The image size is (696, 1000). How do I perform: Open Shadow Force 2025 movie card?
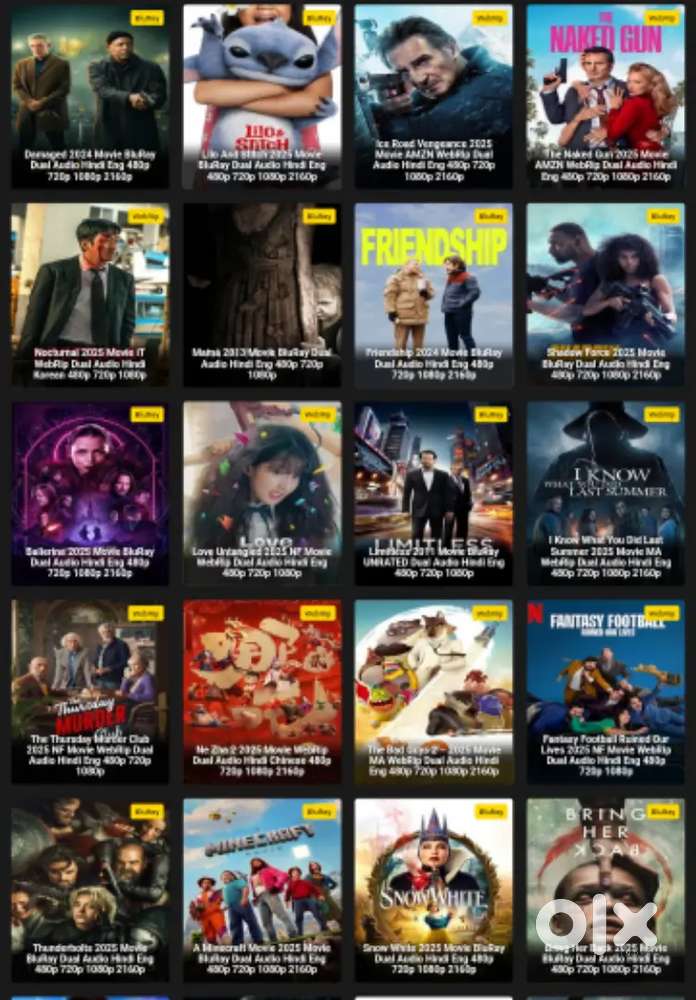pyautogui.click(x=606, y=294)
